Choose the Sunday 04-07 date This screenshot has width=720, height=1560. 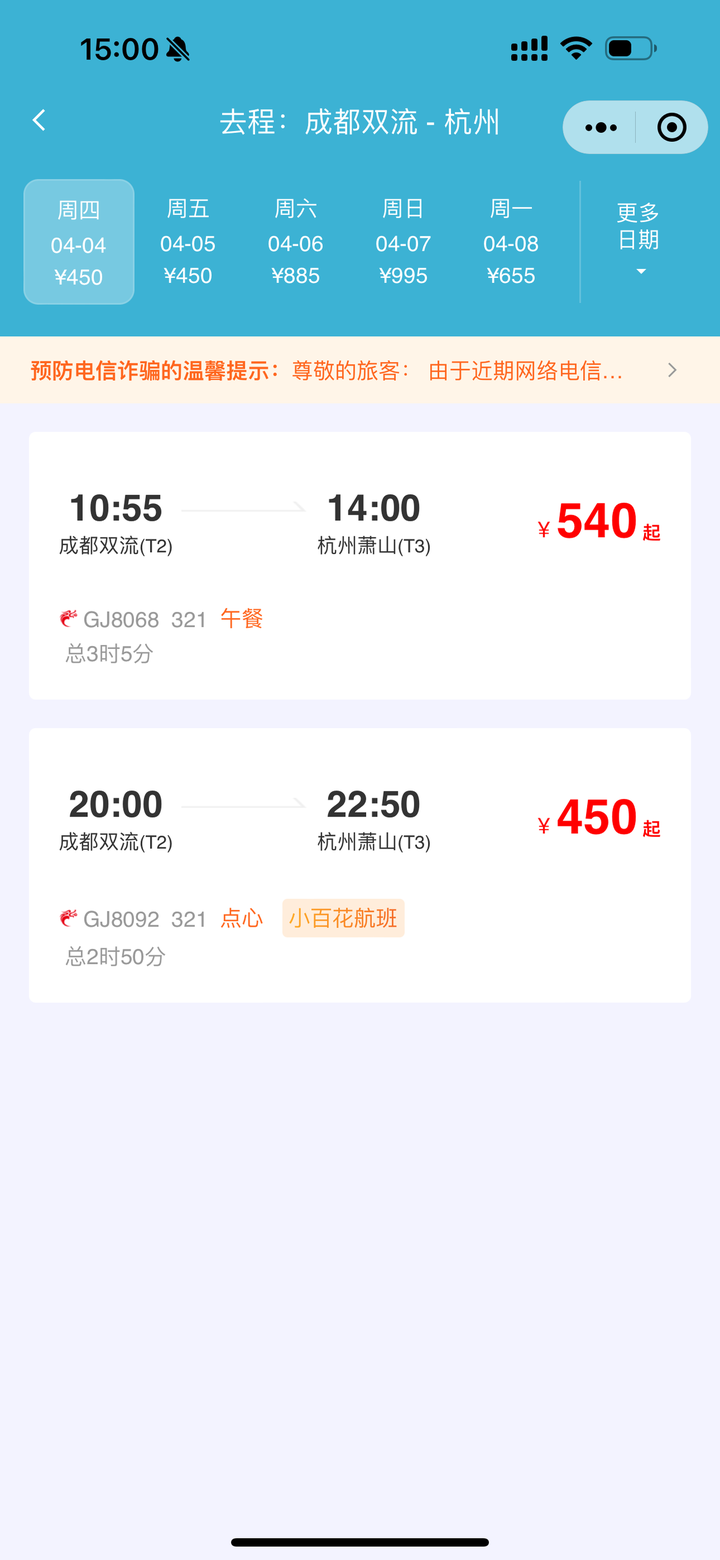coord(403,242)
